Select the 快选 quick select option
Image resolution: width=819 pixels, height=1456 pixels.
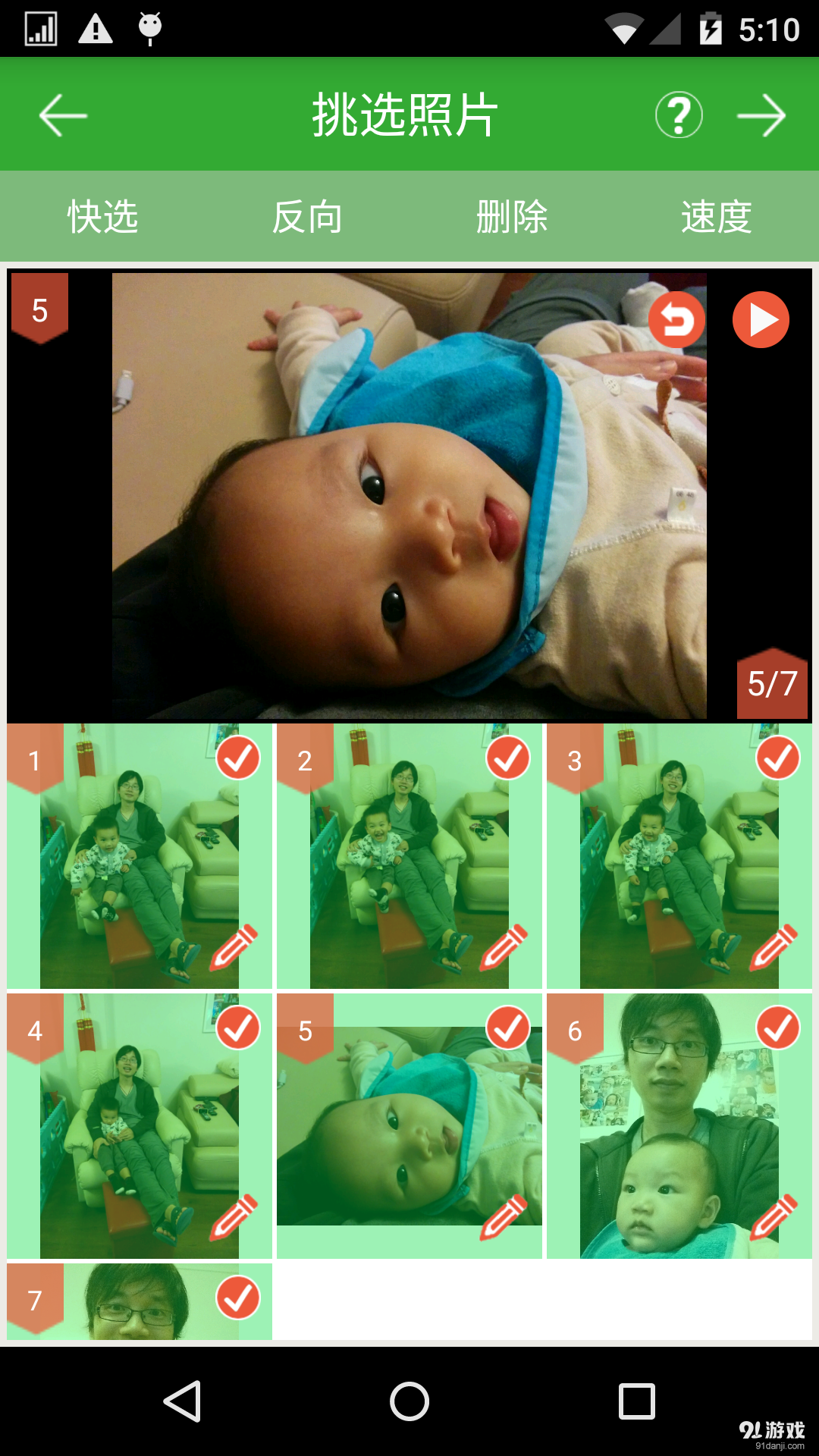point(102,217)
